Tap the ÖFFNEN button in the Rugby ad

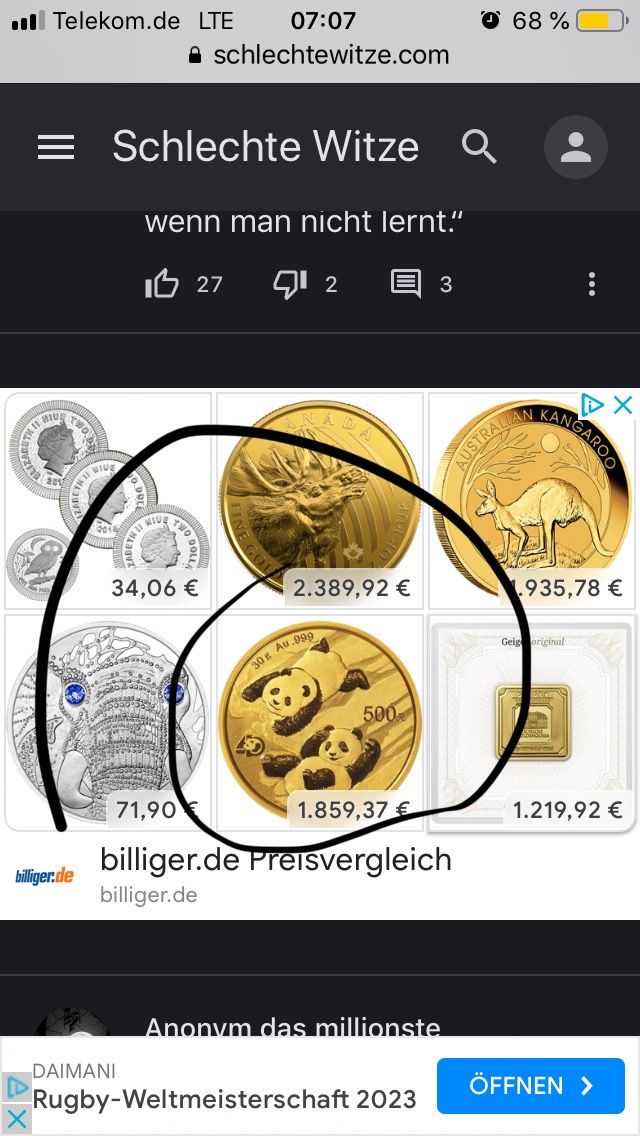531,1086
